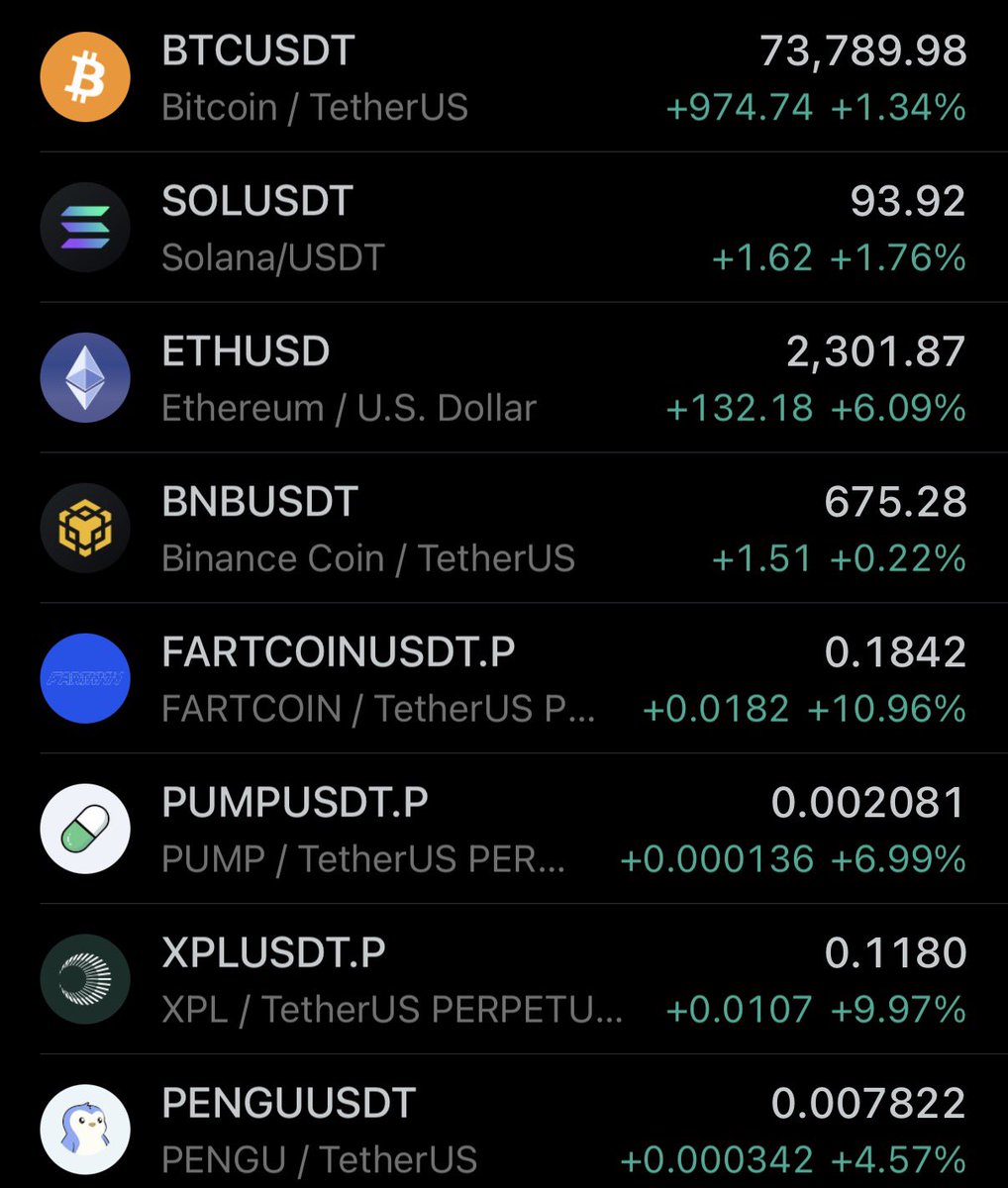
Task: Tap the FARTCOINUSDT.P watchlist row
Action: click(503, 679)
